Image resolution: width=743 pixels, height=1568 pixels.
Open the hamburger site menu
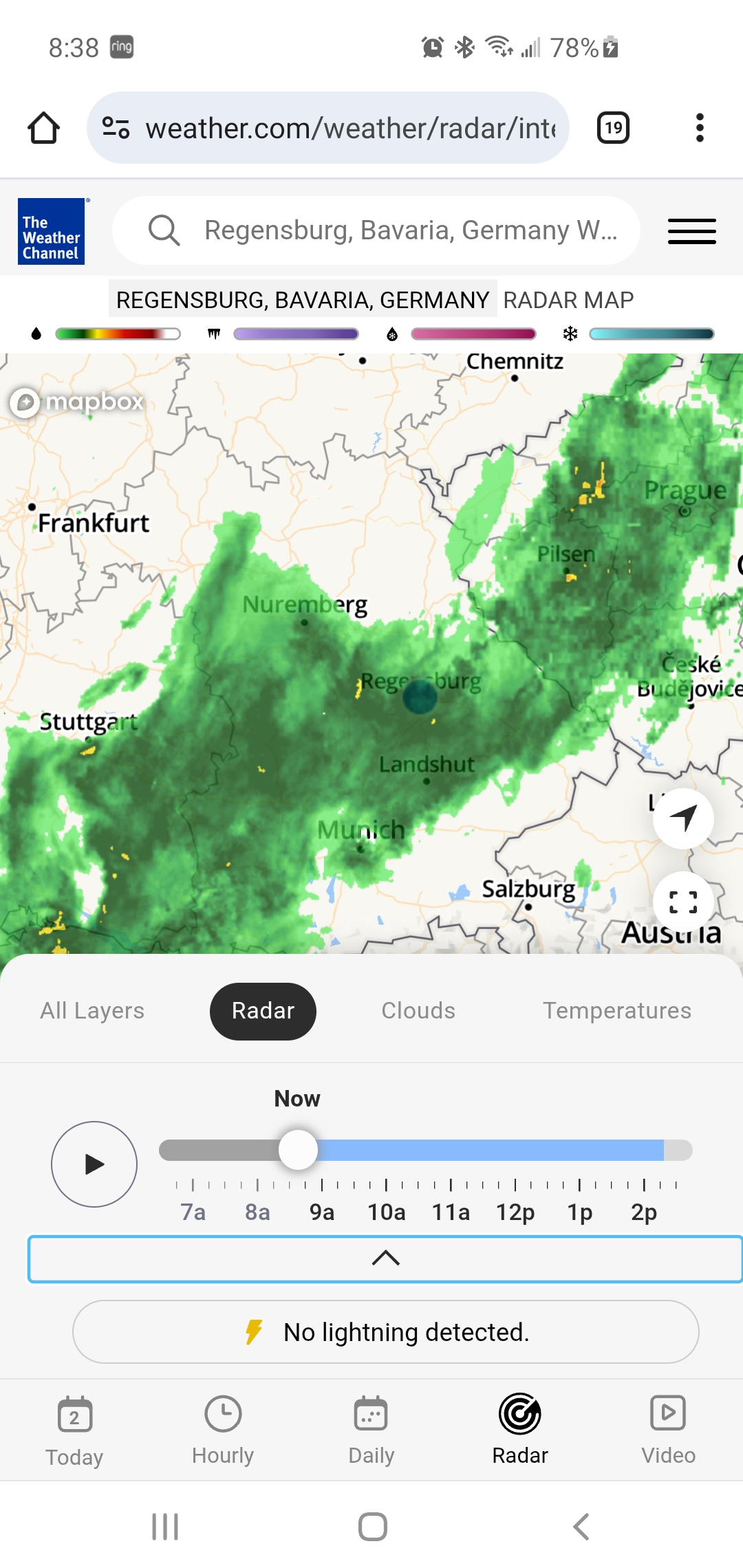[x=691, y=231]
